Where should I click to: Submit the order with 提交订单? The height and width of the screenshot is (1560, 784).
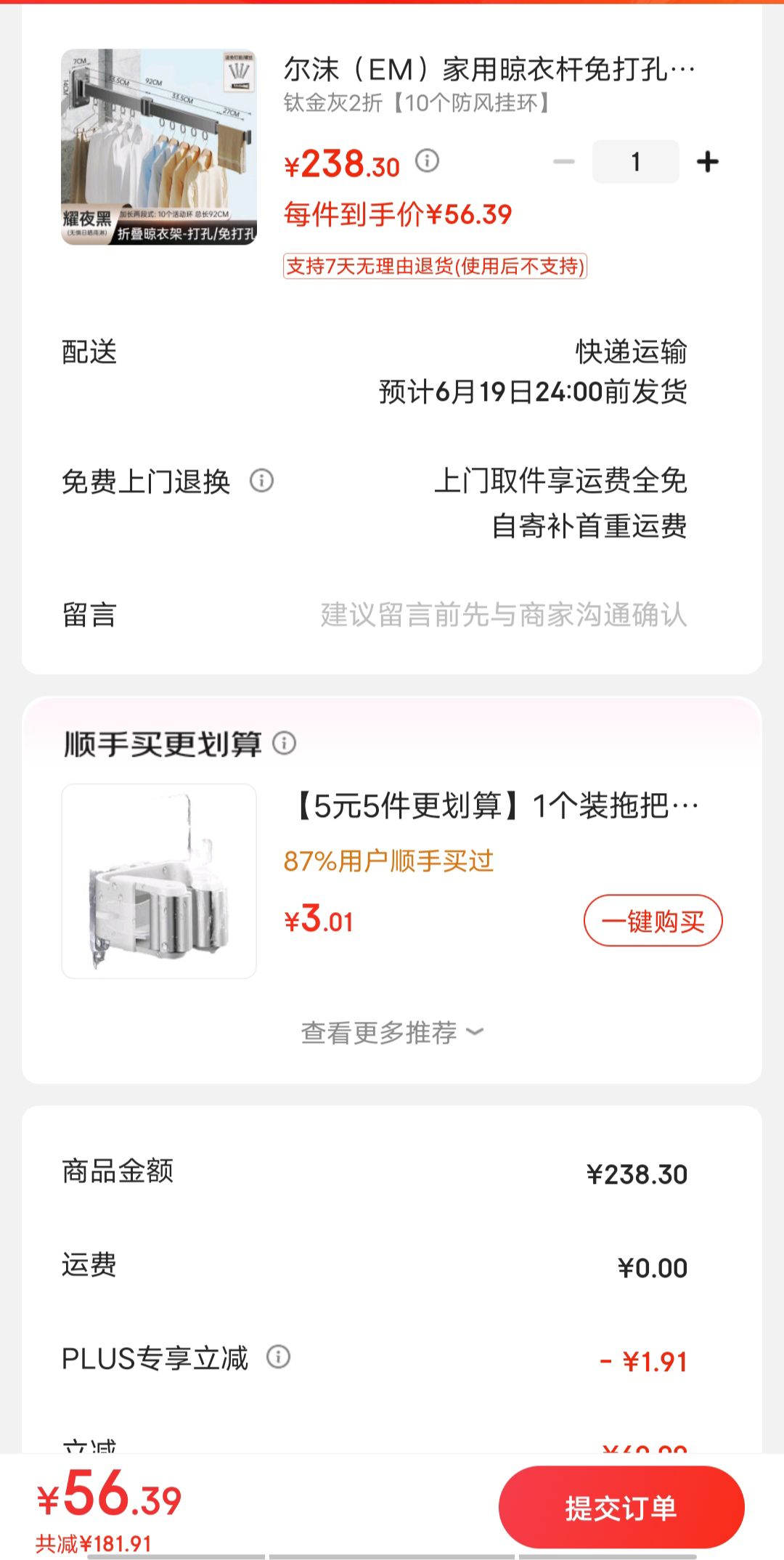click(x=623, y=1506)
